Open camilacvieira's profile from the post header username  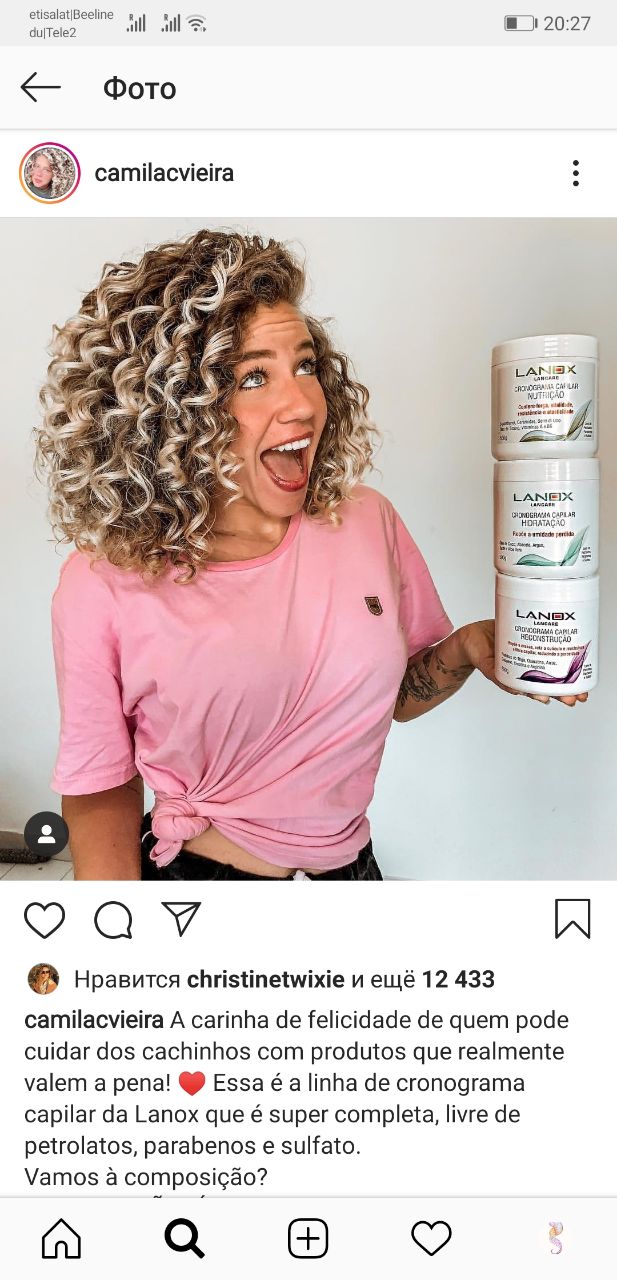click(164, 173)
